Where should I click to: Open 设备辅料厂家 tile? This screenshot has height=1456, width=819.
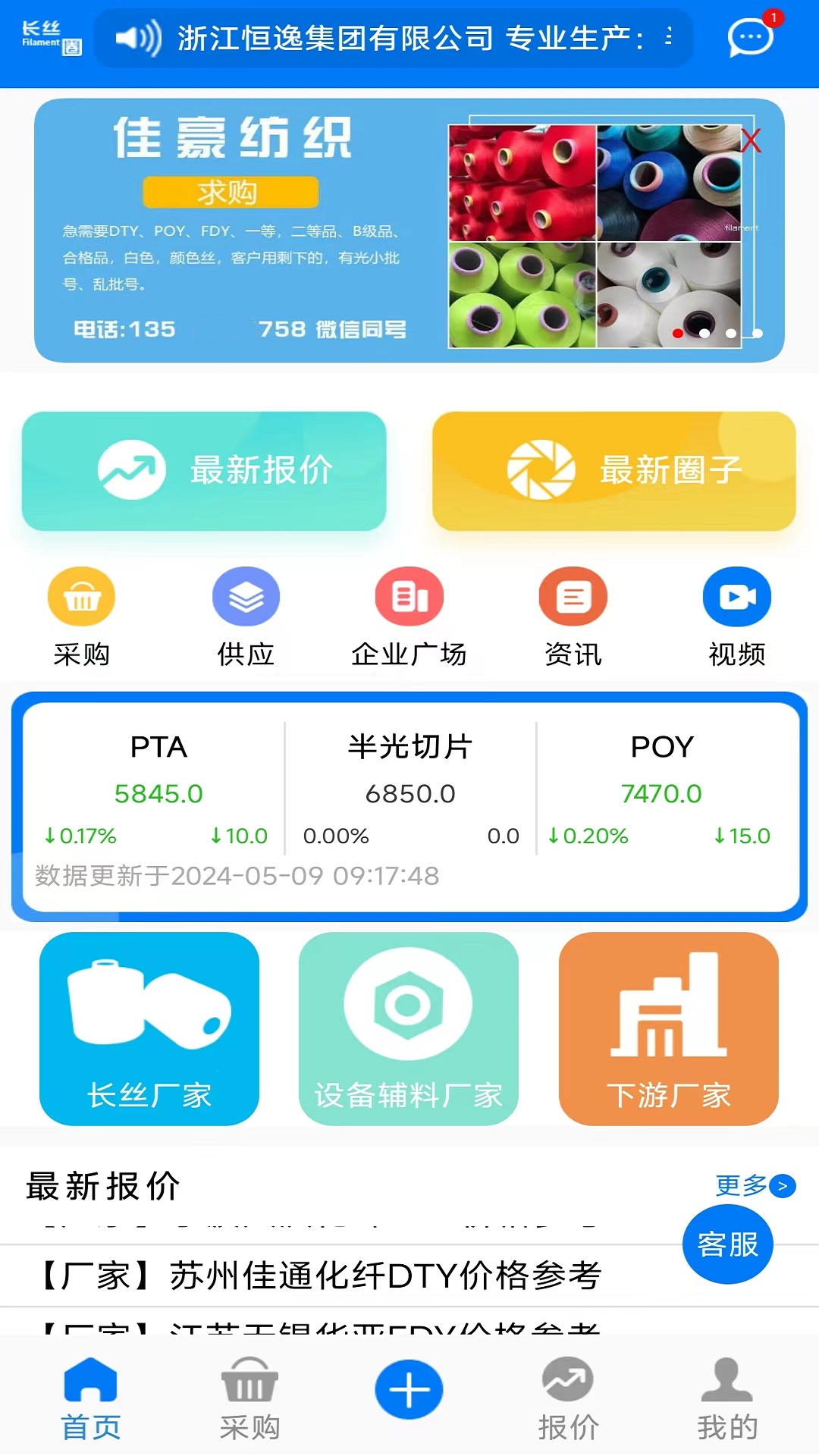tap(409, 1029)
